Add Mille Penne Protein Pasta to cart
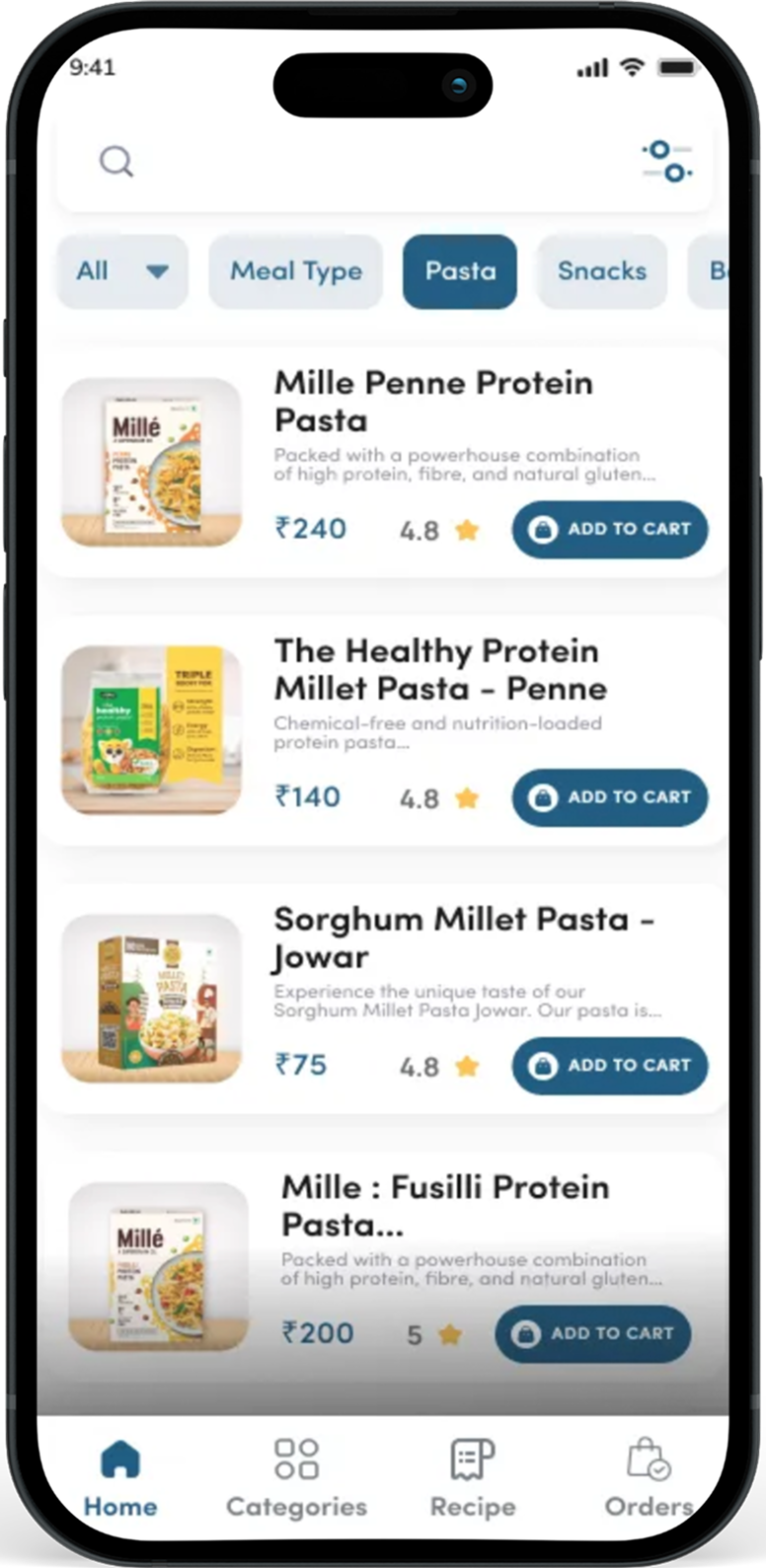Viewport: 766px width, 1568px height. [609, 530]
